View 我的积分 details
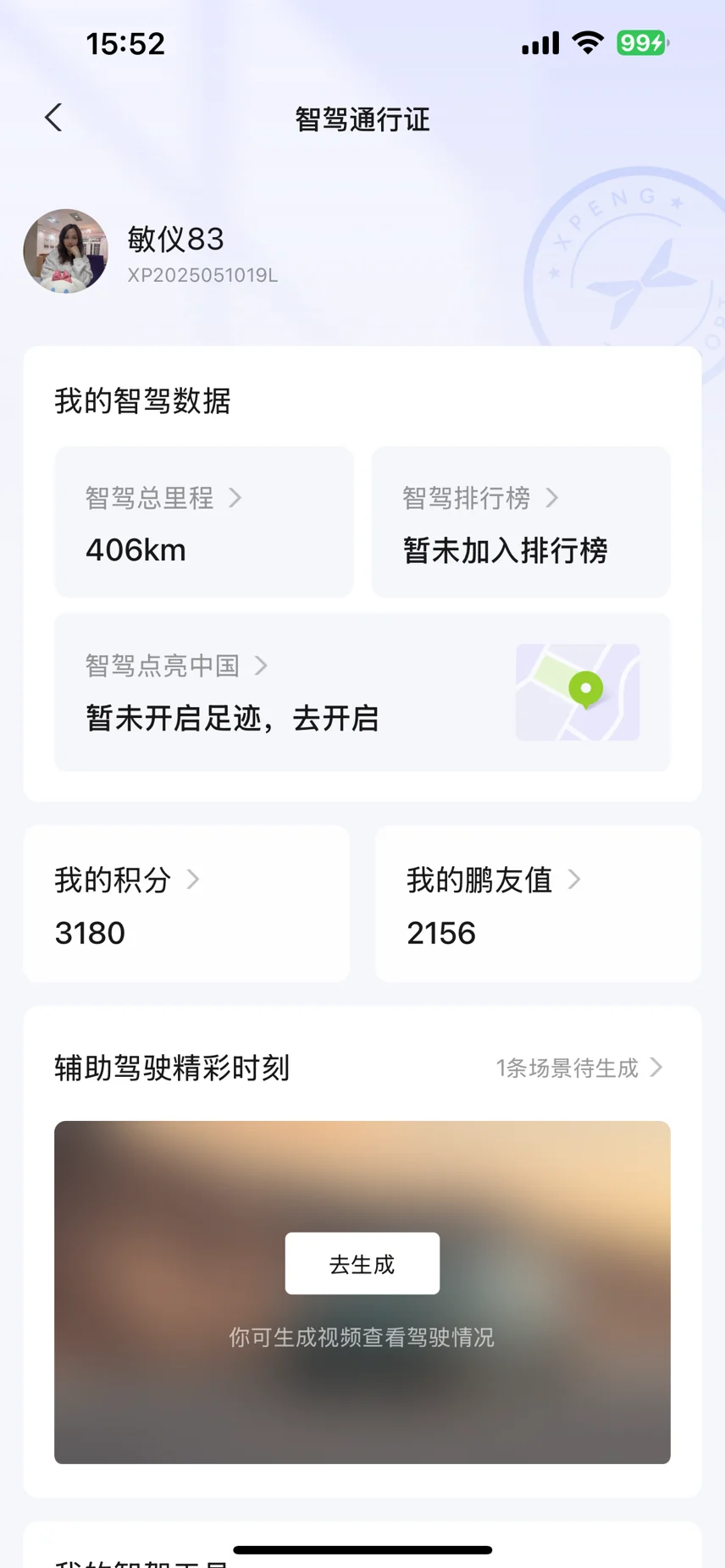This screenshot has height=1568, width=725. (186, 904)
